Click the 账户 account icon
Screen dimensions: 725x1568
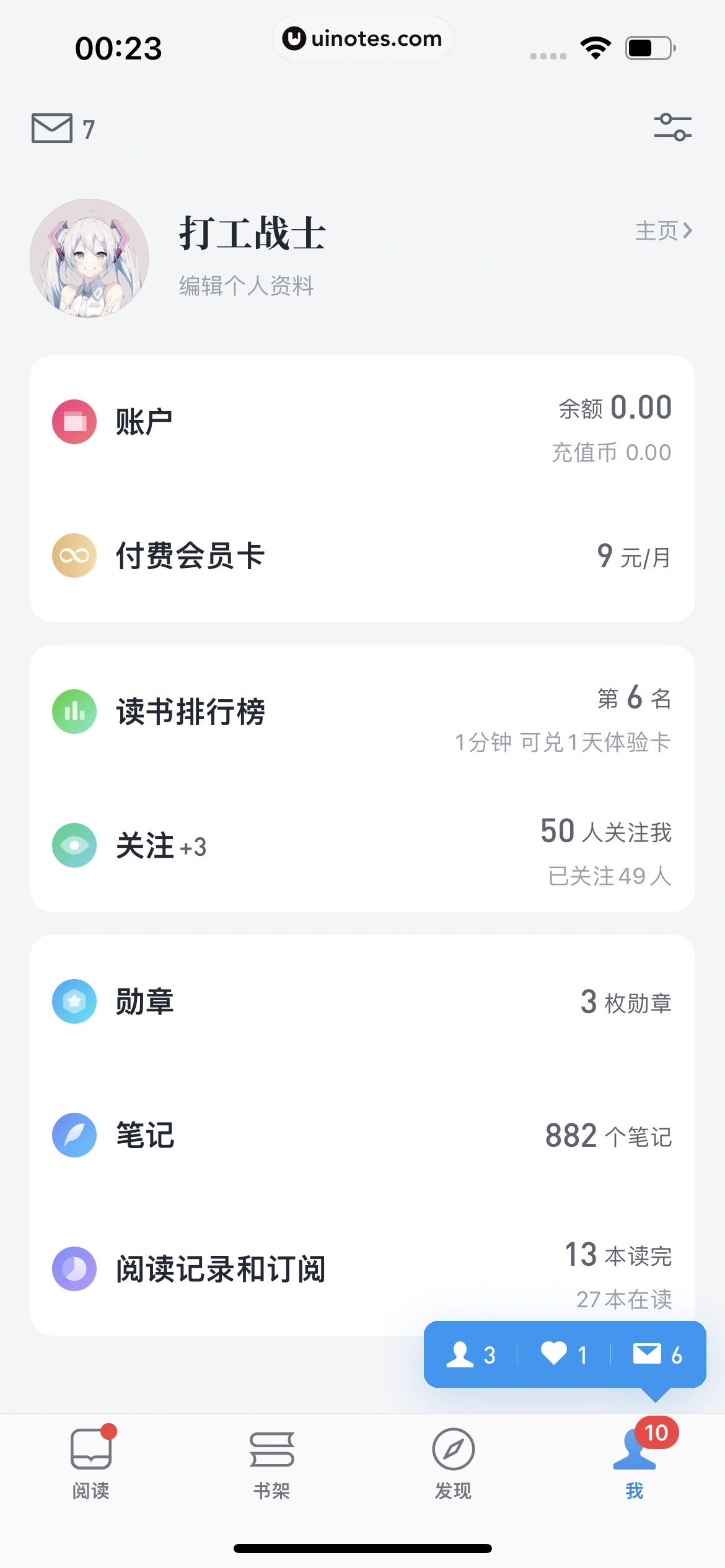click(x=74, y=421)
